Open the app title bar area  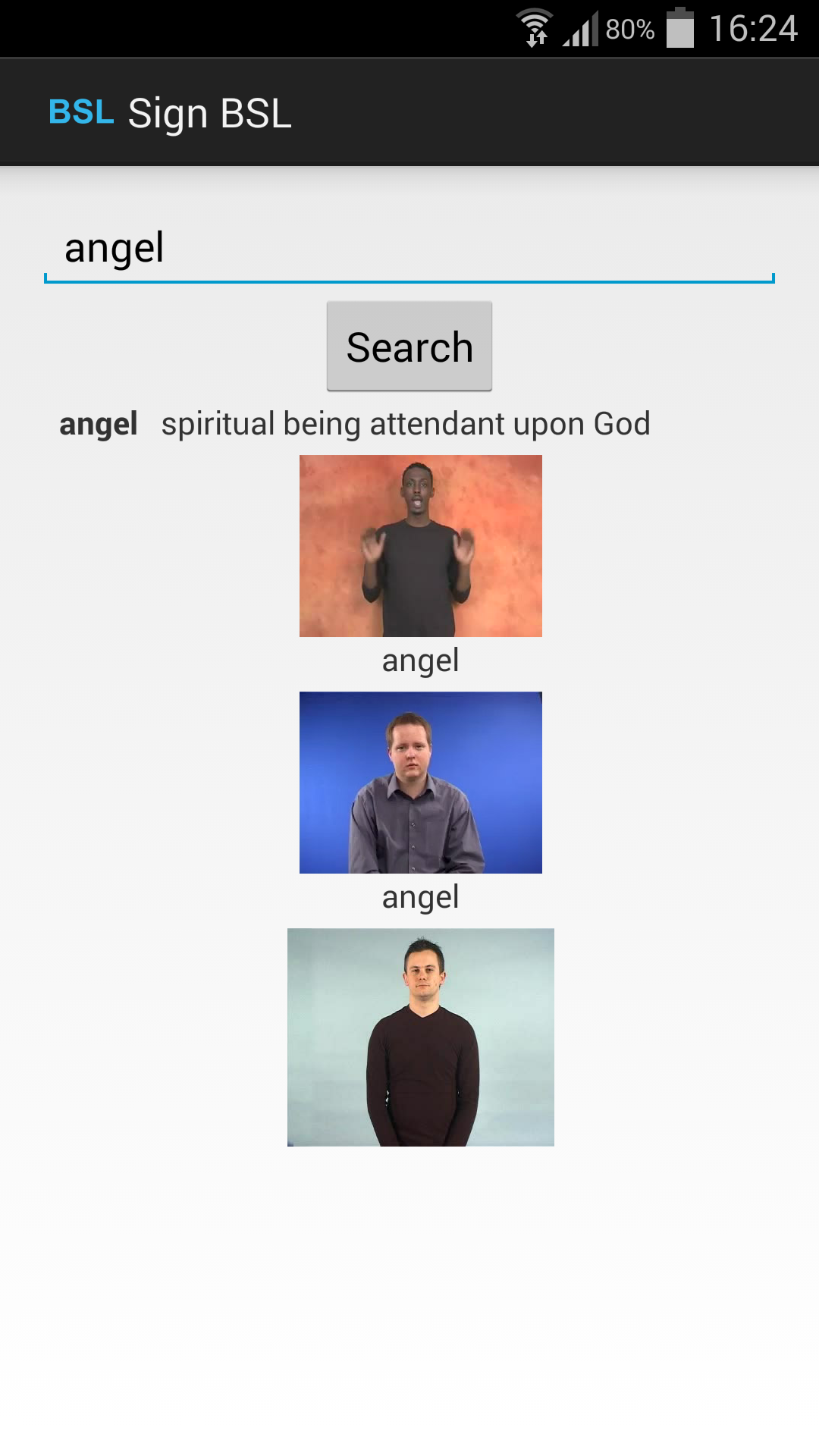coord(409,111)
